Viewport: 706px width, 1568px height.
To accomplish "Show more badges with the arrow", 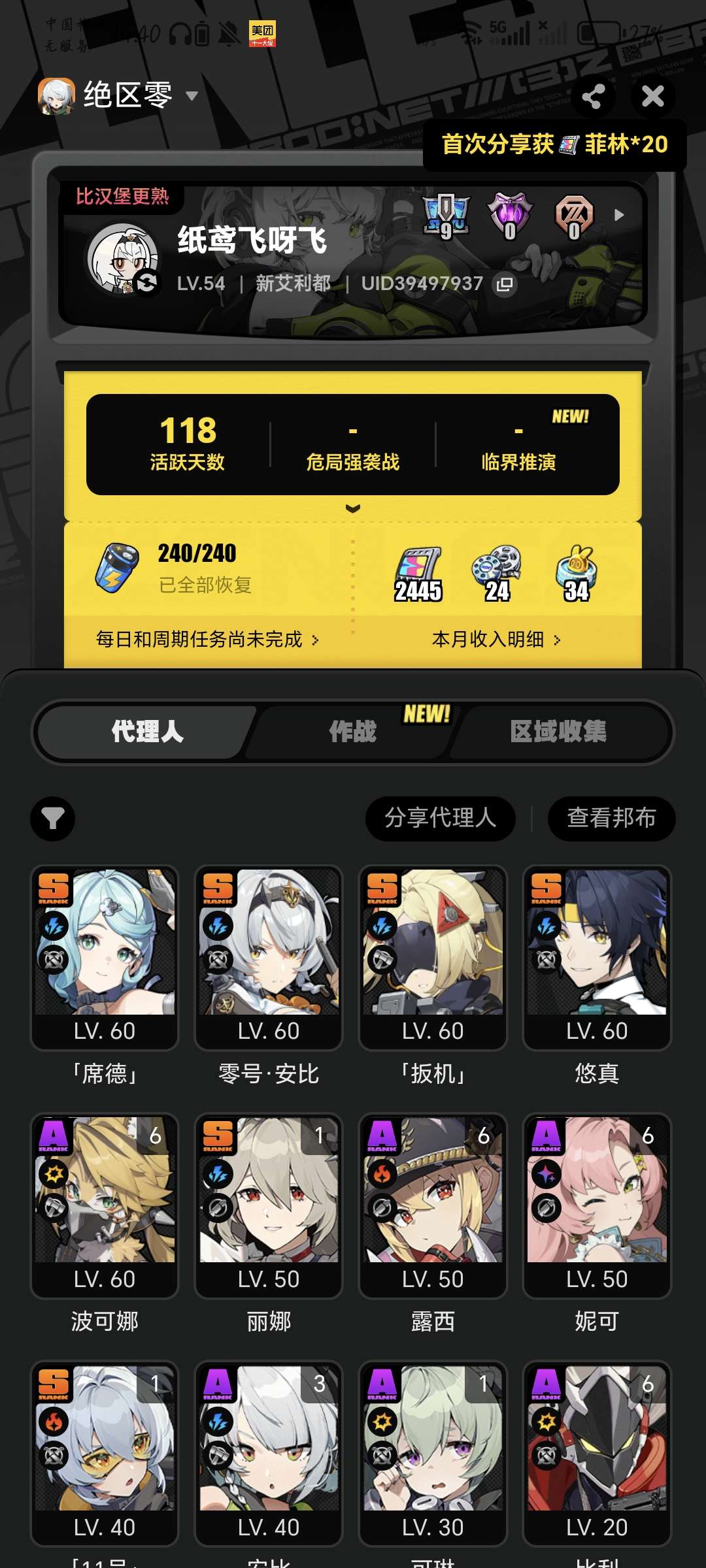I will pyautogui.click(x=619, y=215).
